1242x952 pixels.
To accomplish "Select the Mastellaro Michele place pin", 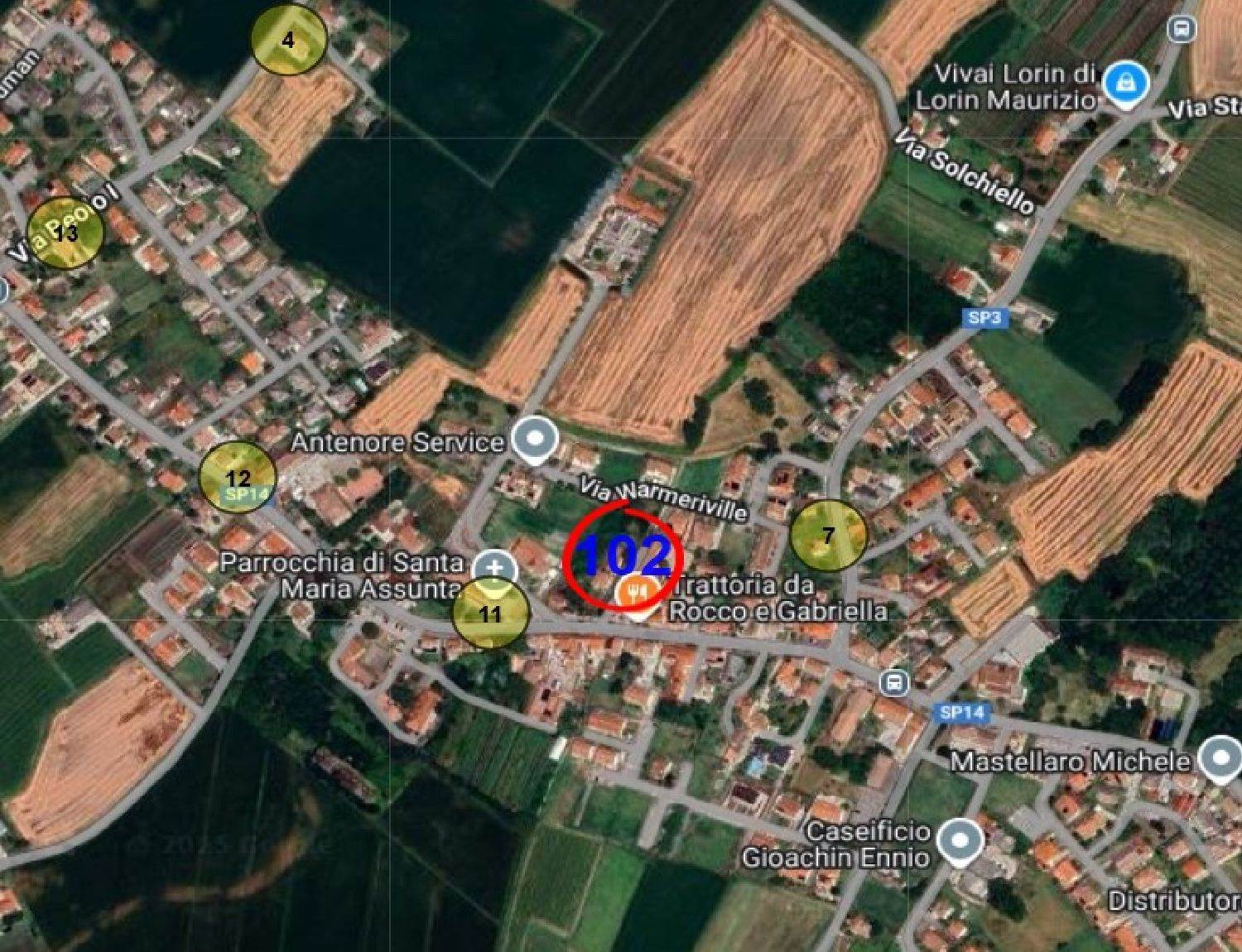I will [x=1221, y=760].
